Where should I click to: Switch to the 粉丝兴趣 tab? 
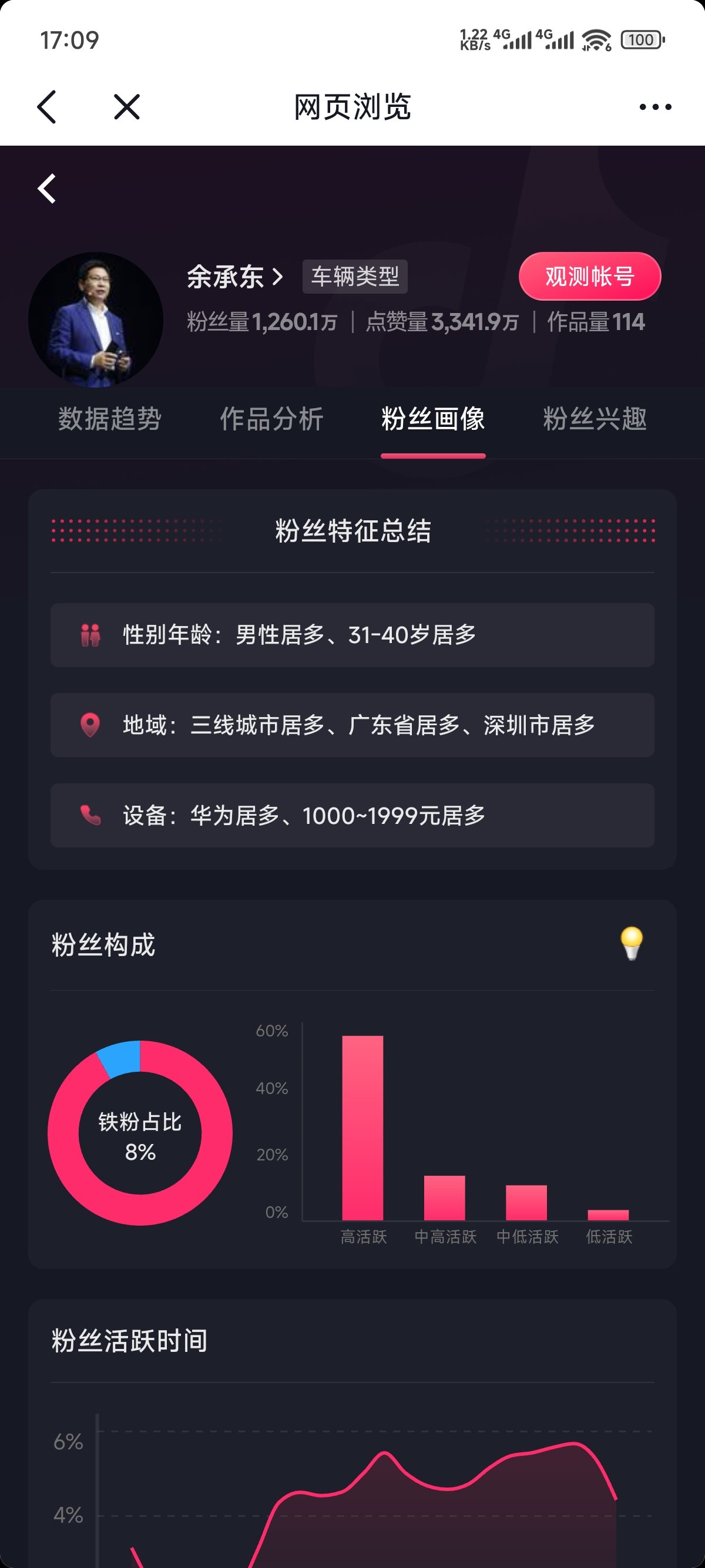(x=594, y=419)
